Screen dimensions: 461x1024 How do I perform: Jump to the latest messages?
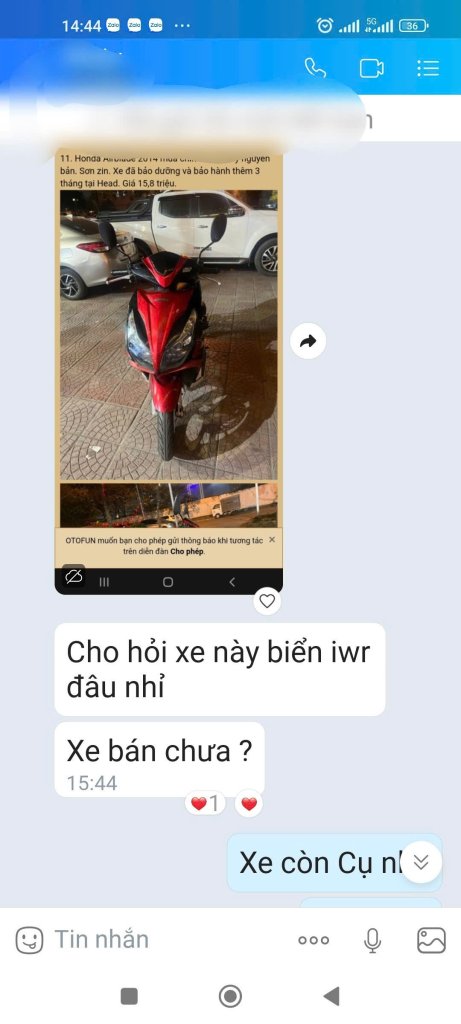click(x=421, y=862)
